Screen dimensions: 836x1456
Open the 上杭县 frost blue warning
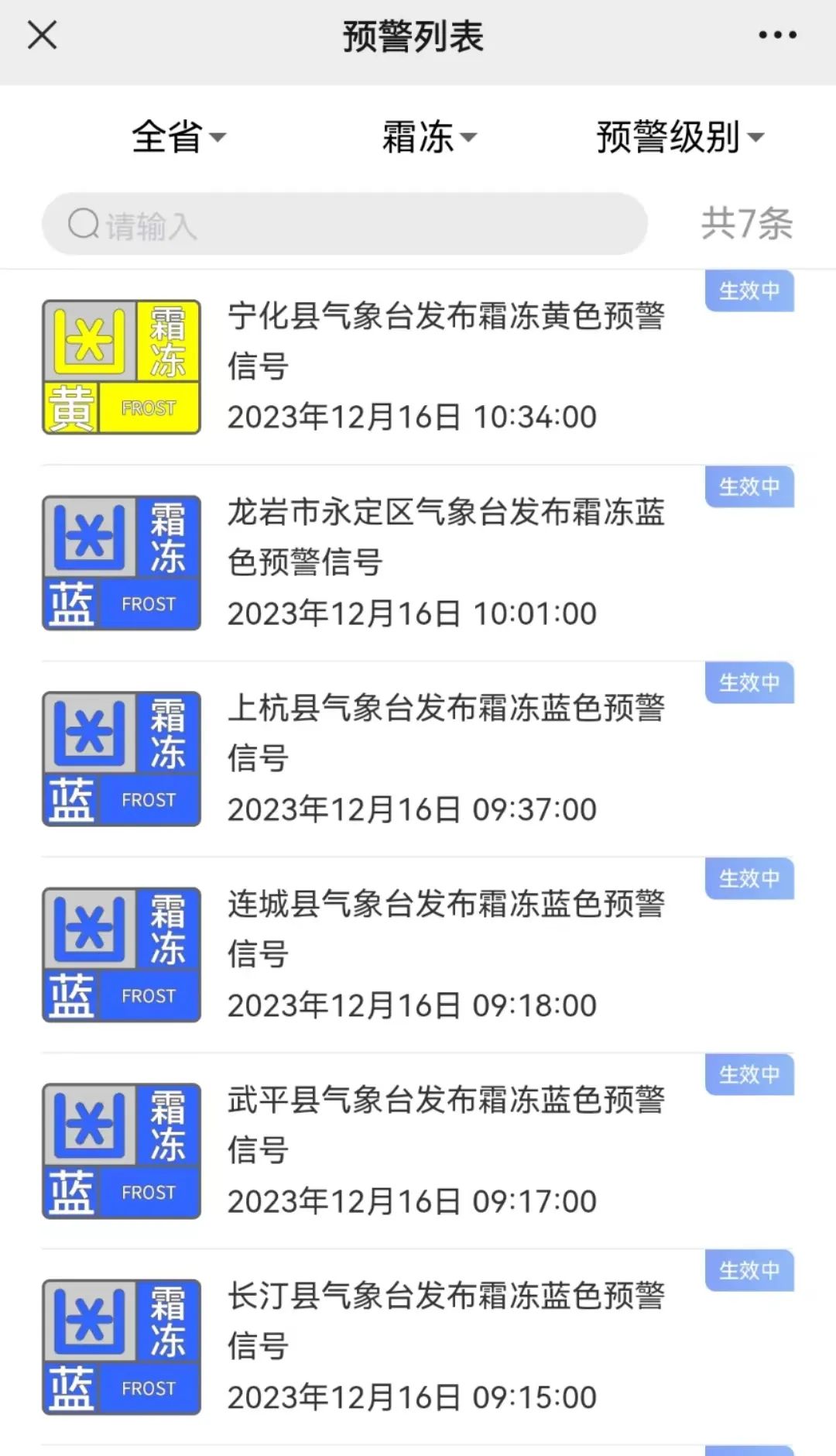[x=418, y=759]
